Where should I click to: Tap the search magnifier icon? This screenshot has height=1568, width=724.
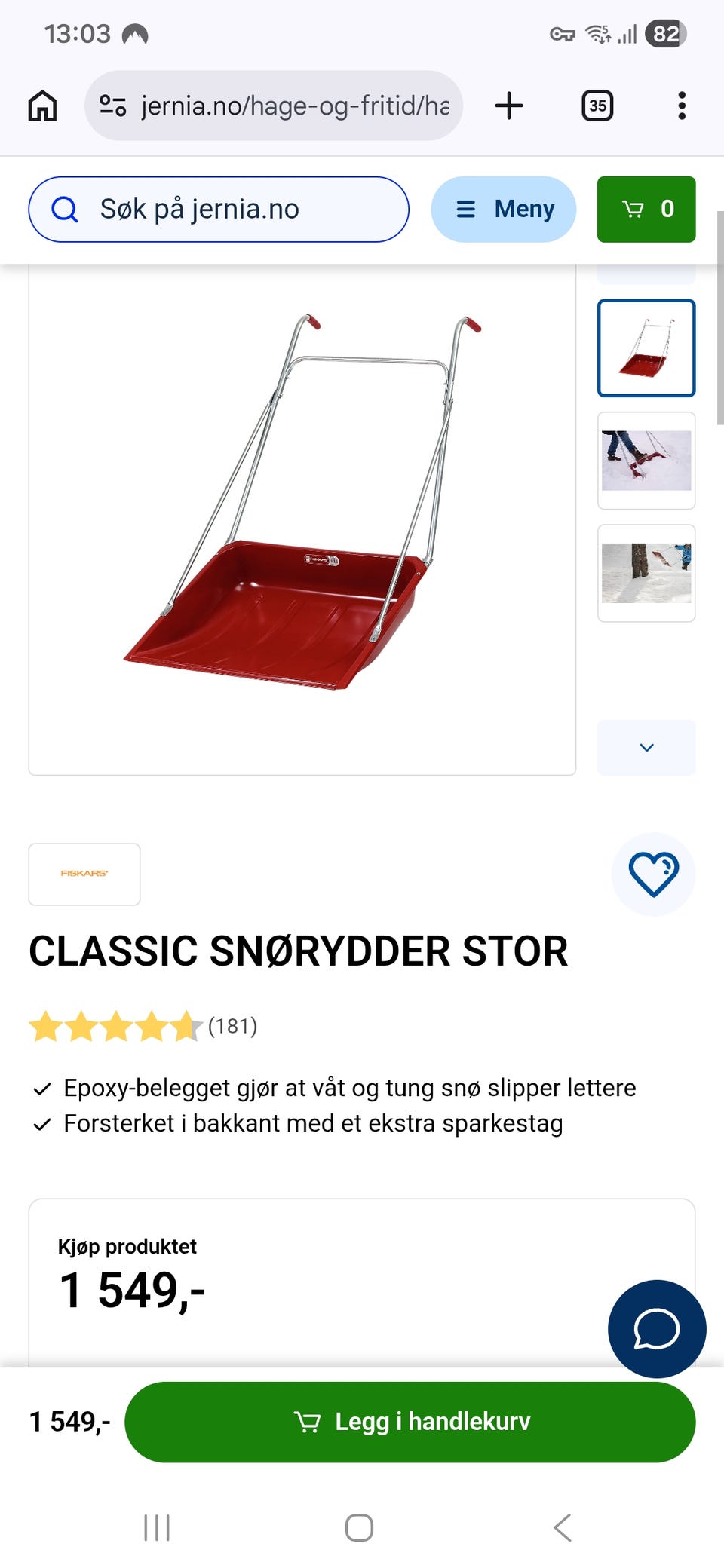tap(66, 210)
